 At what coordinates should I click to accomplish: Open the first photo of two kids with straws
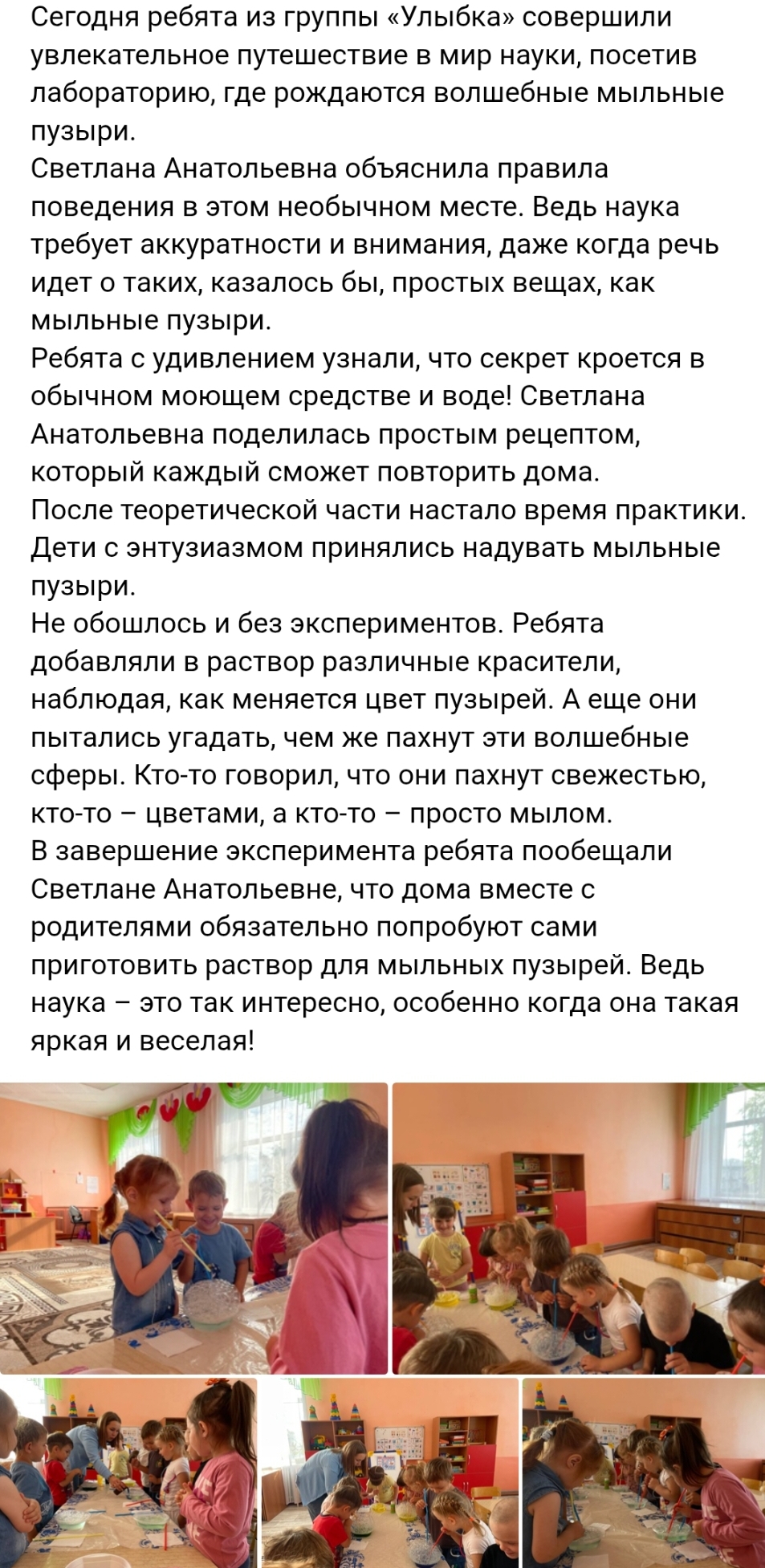pyautogui.click(x=193, y=1228)
